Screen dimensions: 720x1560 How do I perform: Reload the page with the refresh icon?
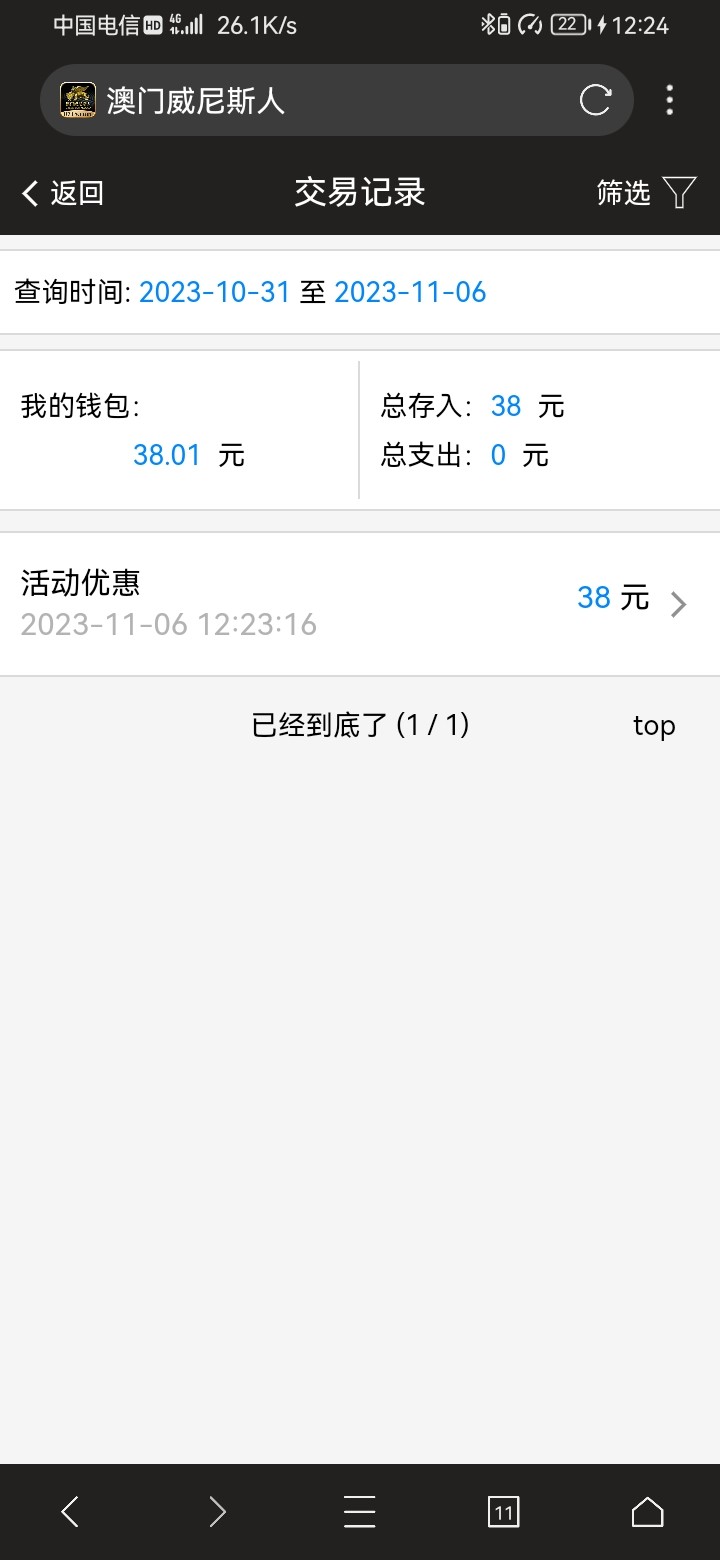[x=595, y=100]
